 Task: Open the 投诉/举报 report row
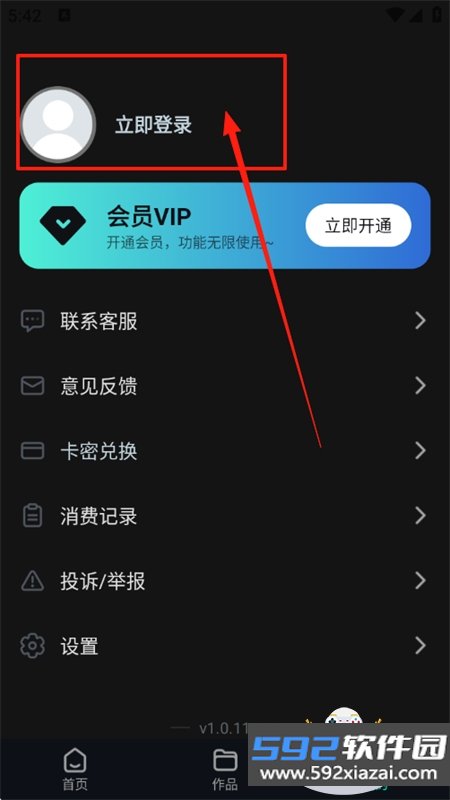pyautogui.click(x=225, y=581)
